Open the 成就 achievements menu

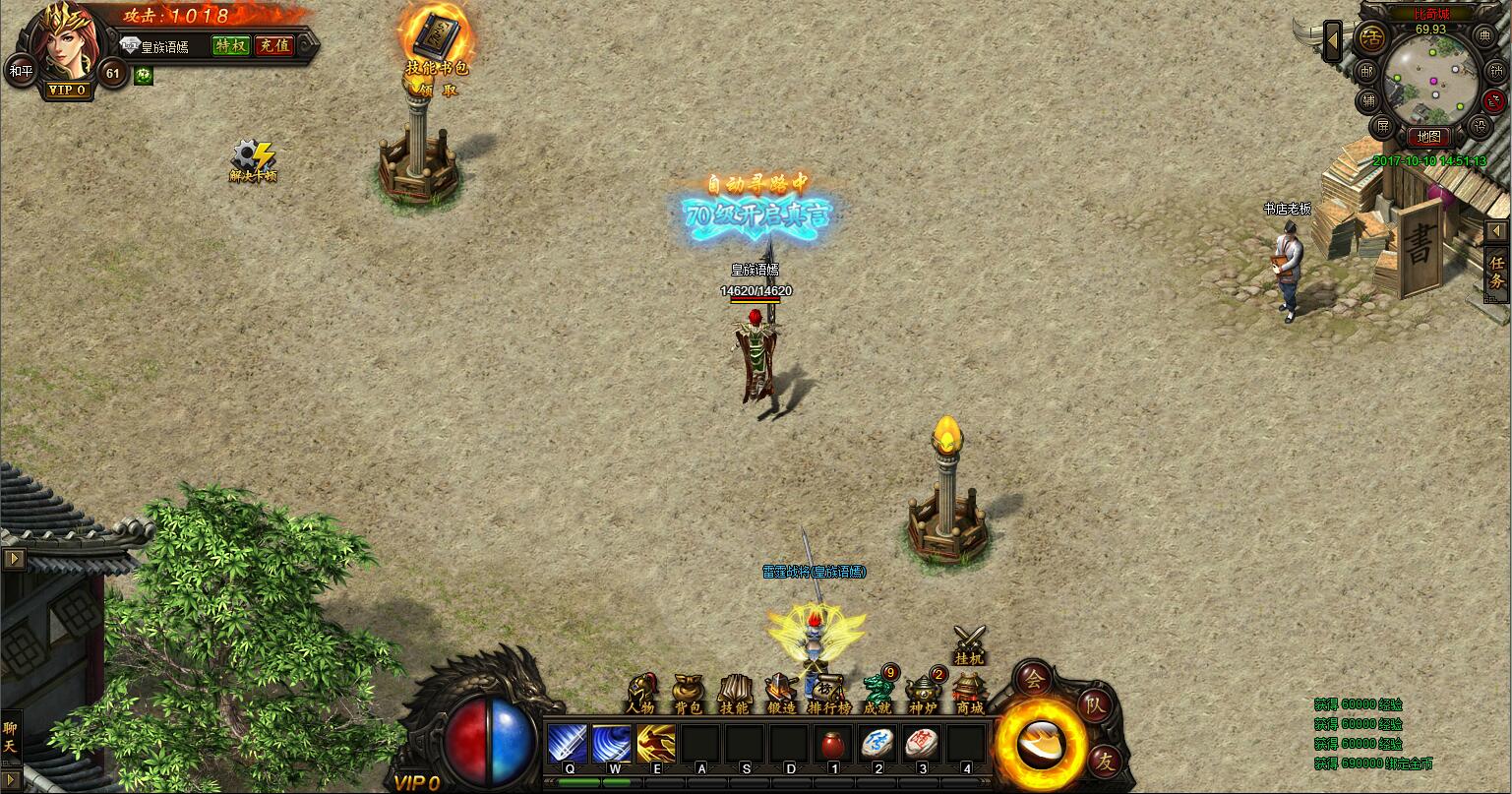[x=877, y=693]
